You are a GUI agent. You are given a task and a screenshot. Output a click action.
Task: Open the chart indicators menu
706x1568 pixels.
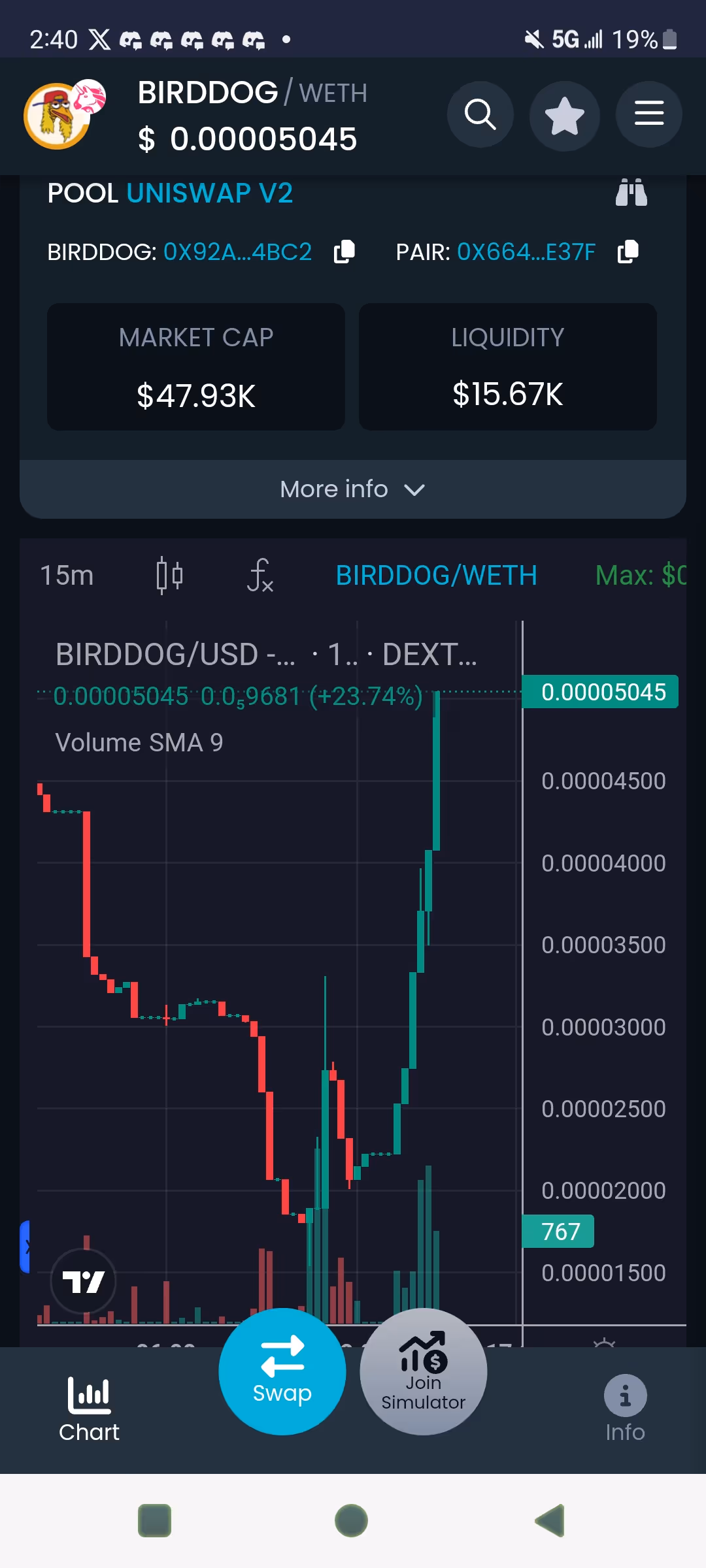click(x=260, y=576)
